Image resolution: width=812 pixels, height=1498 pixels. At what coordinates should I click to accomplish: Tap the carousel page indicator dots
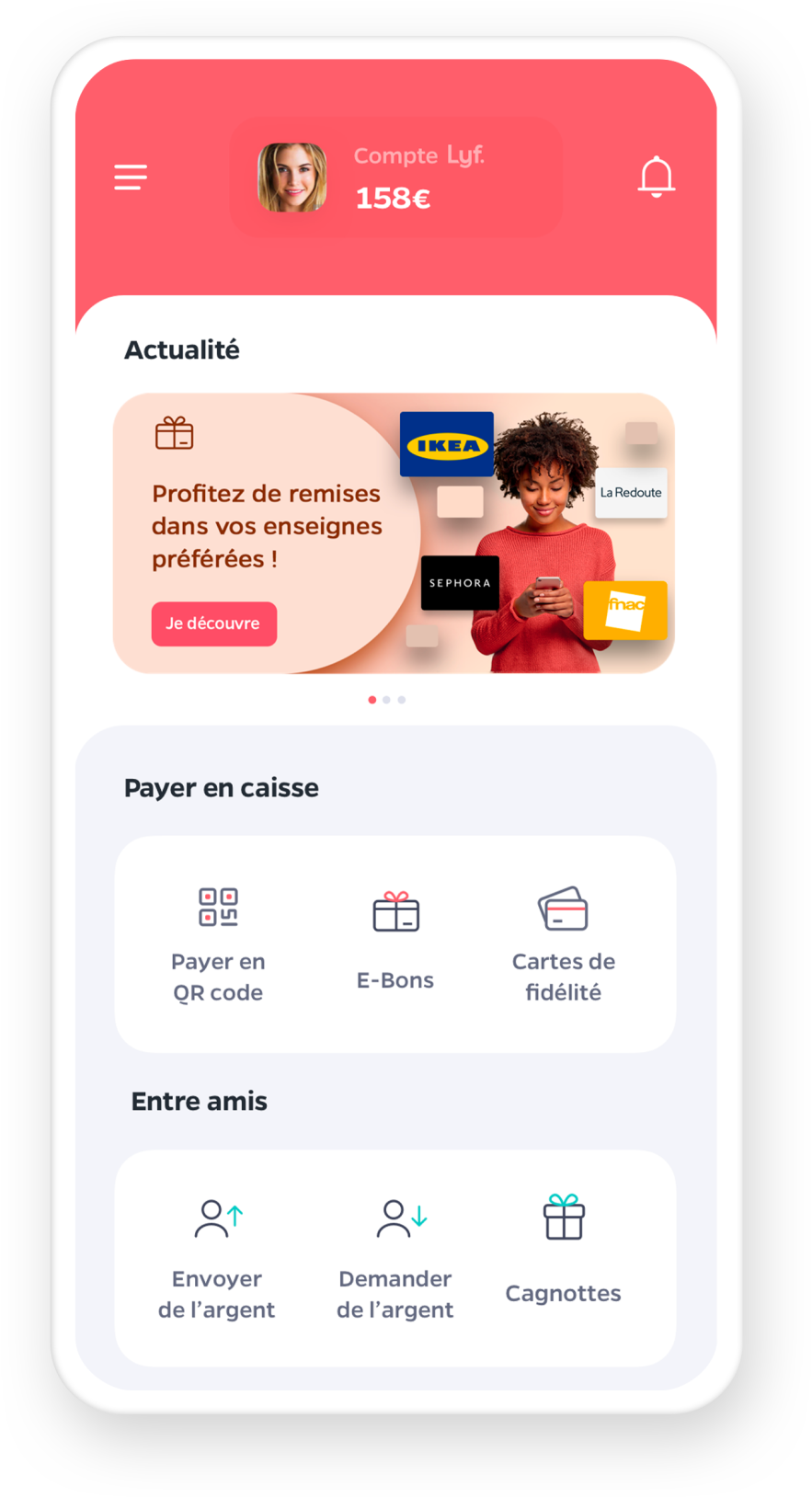click(386, 700)
